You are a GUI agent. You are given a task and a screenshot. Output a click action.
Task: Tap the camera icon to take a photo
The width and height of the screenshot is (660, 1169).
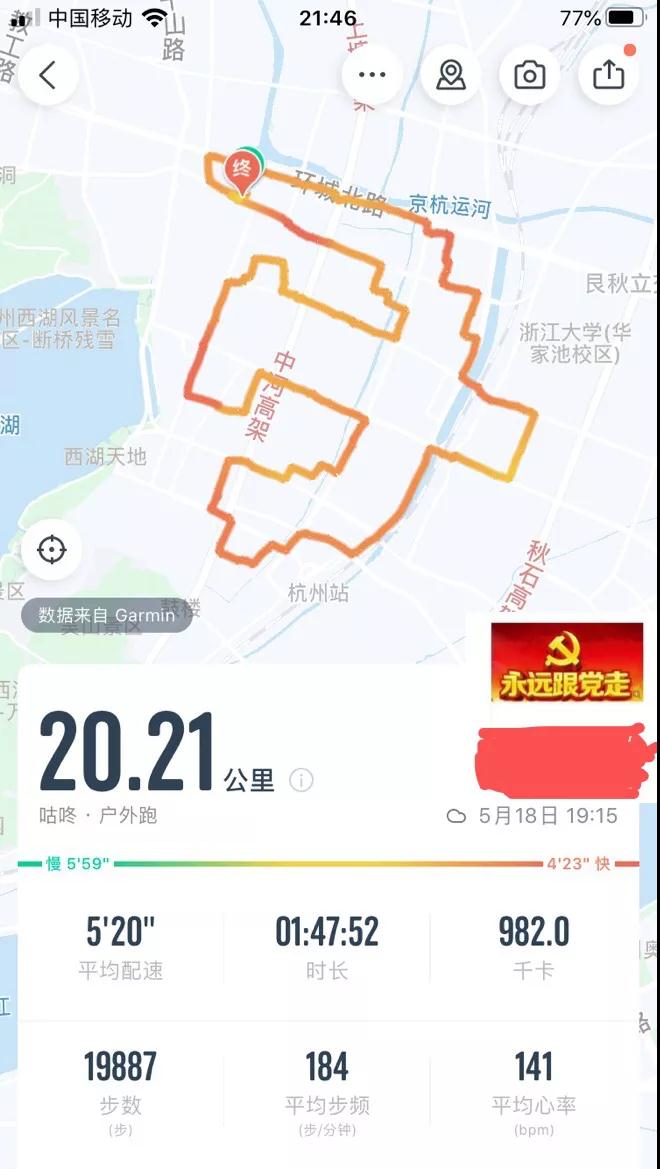[x=530, y=75]
